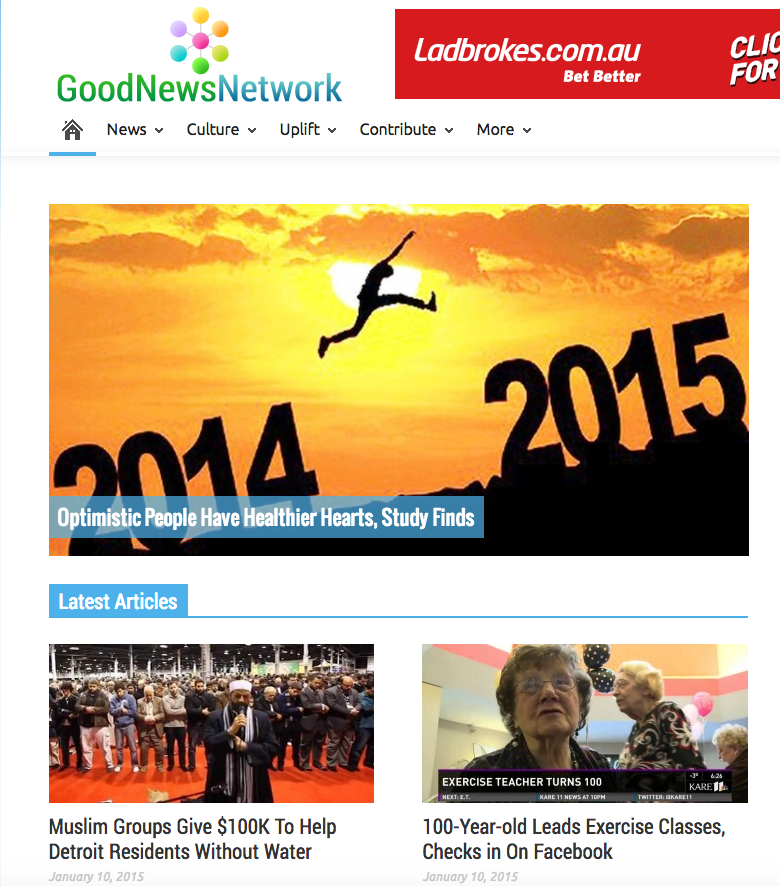The width and height of the screenshot is (780, 886).
Task: Open the Ladbrokes.com.au banner ad
Action: pos(586,55)
